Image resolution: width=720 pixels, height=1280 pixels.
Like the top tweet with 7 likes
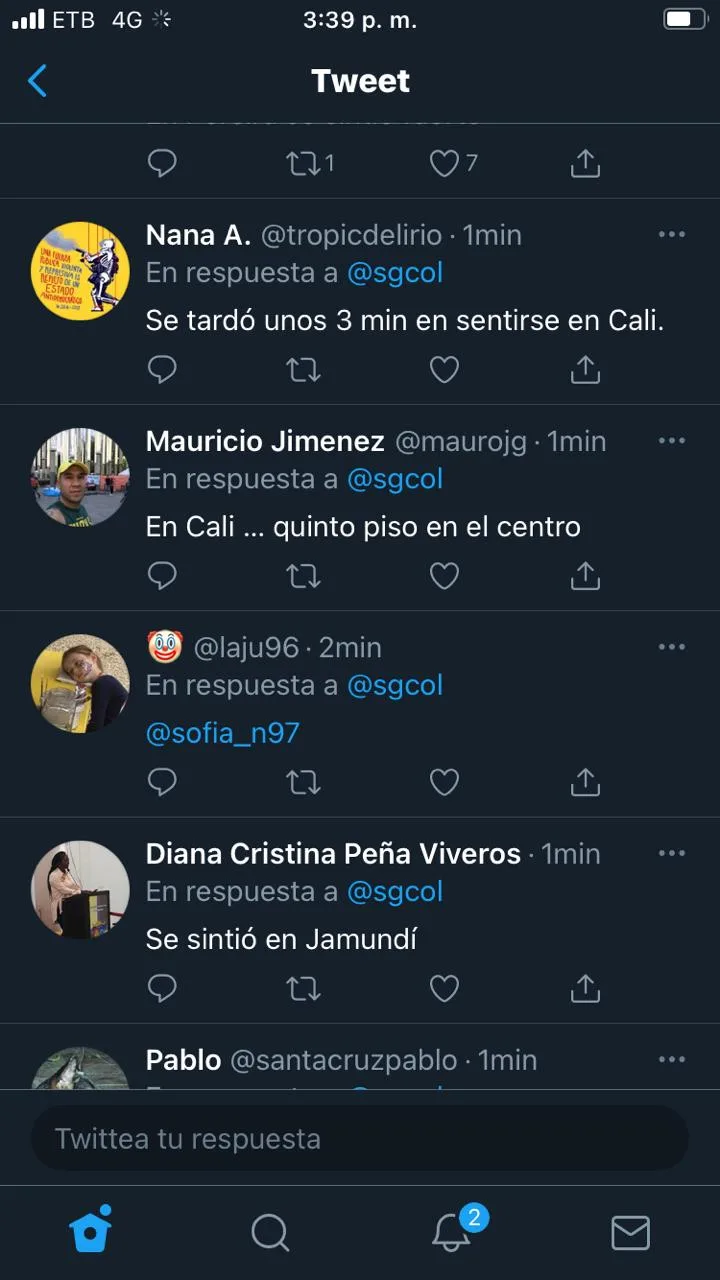point(454,163)
